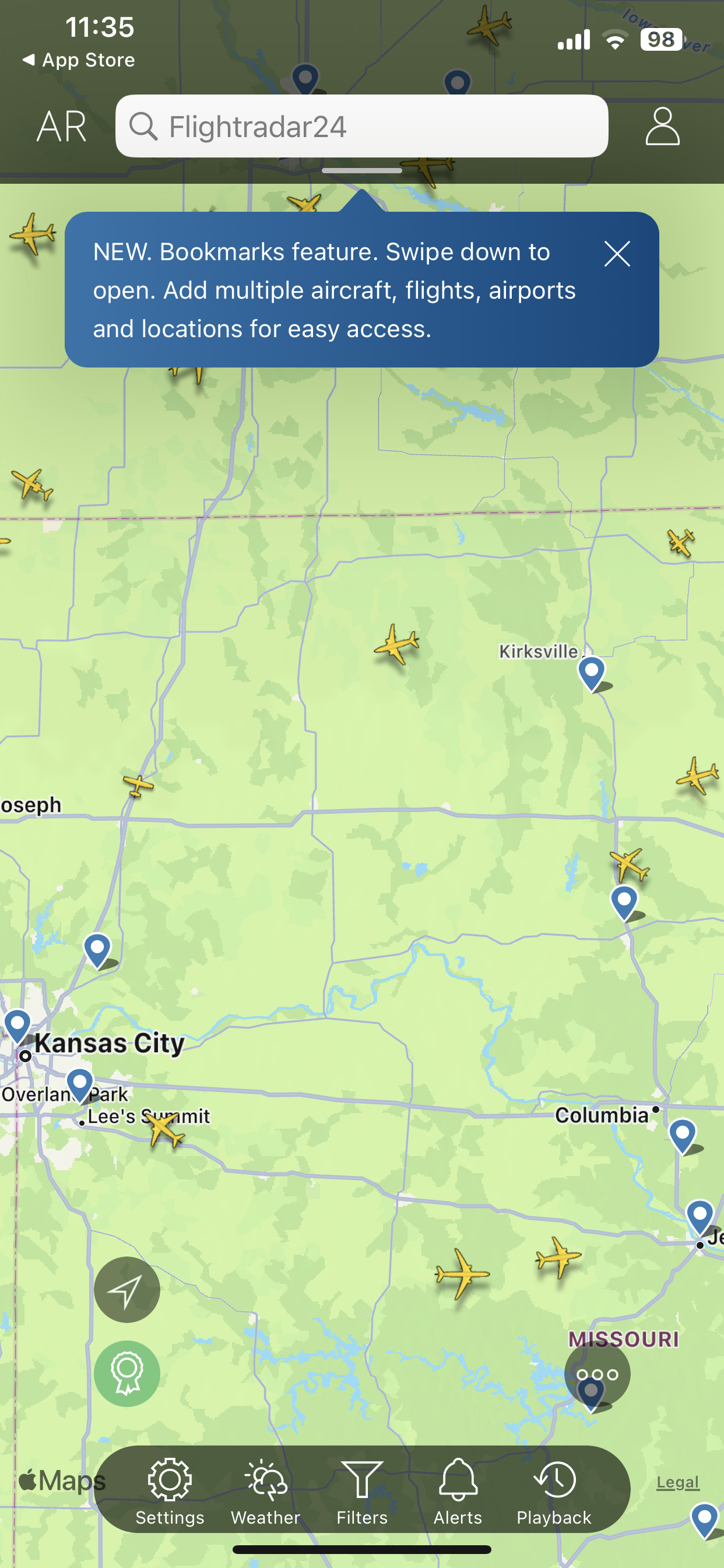Open Settings from the bottom bar

pos(170,1492)
